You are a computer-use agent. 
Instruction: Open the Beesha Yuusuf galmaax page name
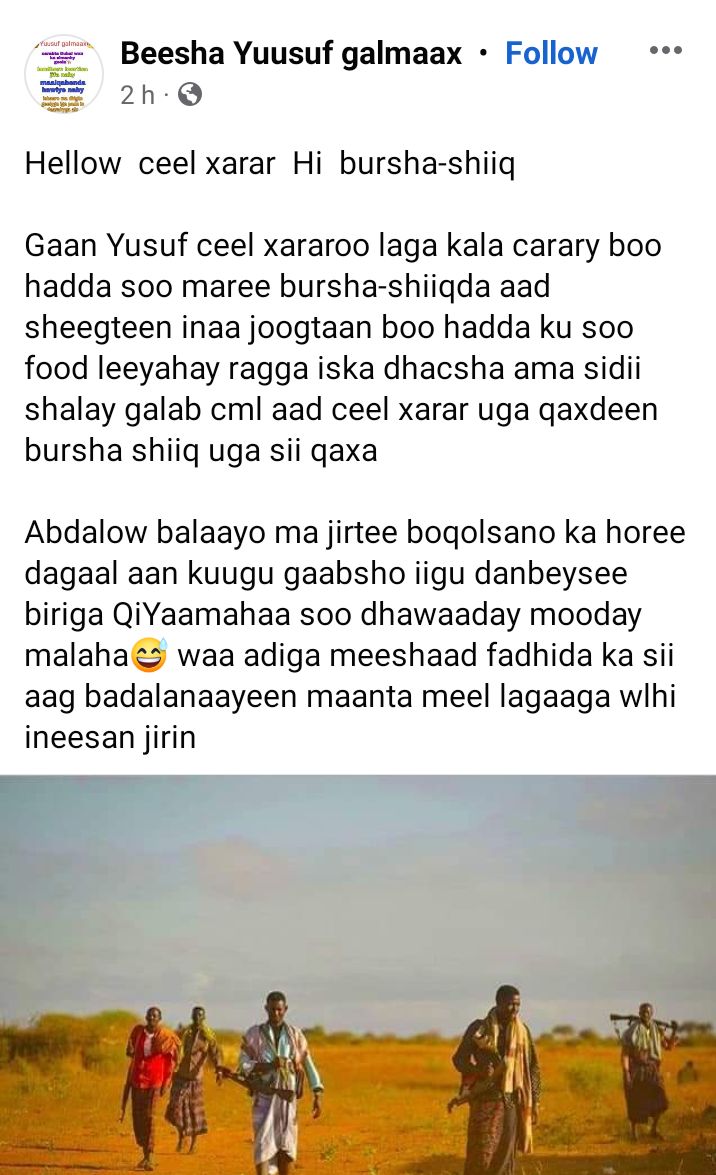(x=291, y=53)
